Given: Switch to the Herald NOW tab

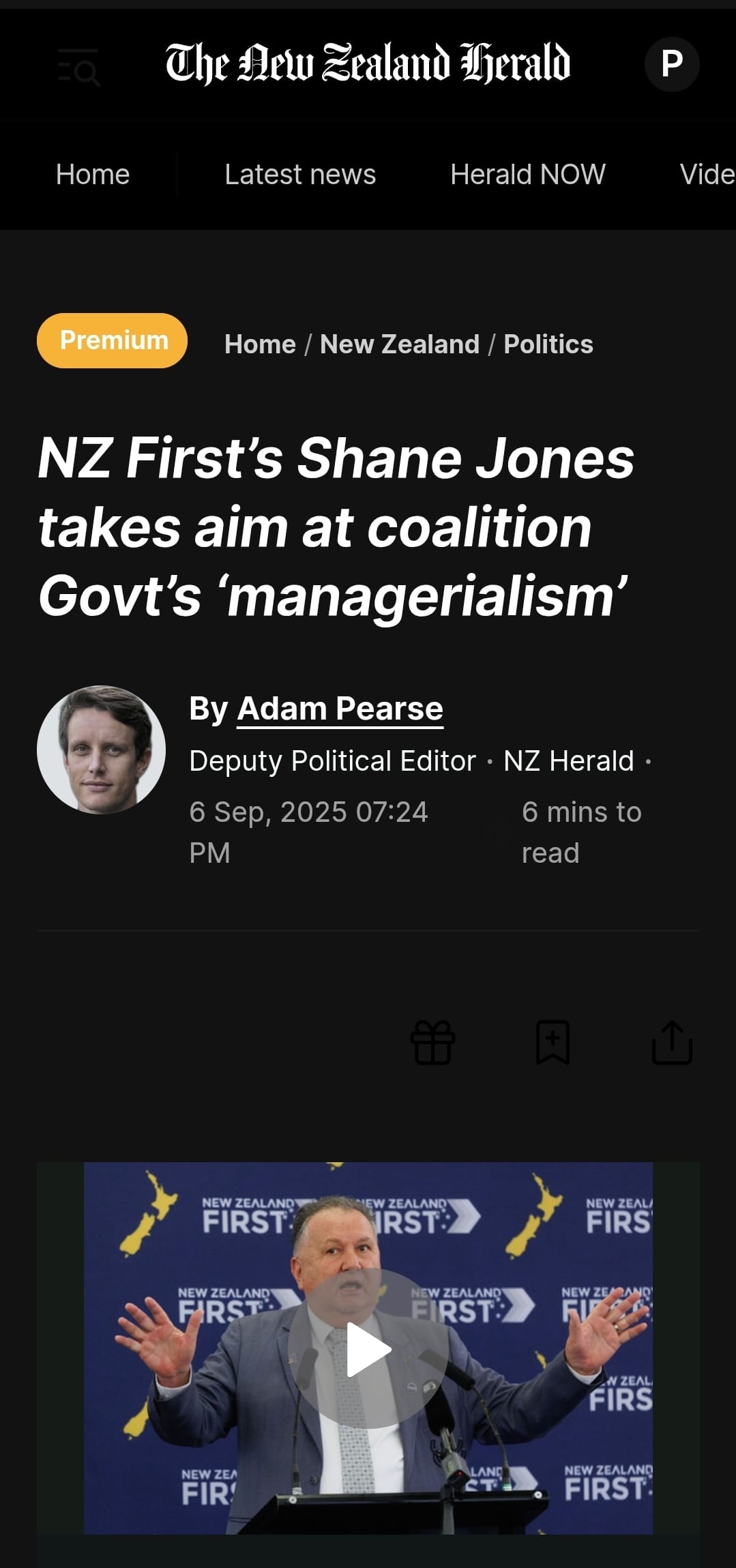Looking at the screenshot, I should [x=527, y=175].
